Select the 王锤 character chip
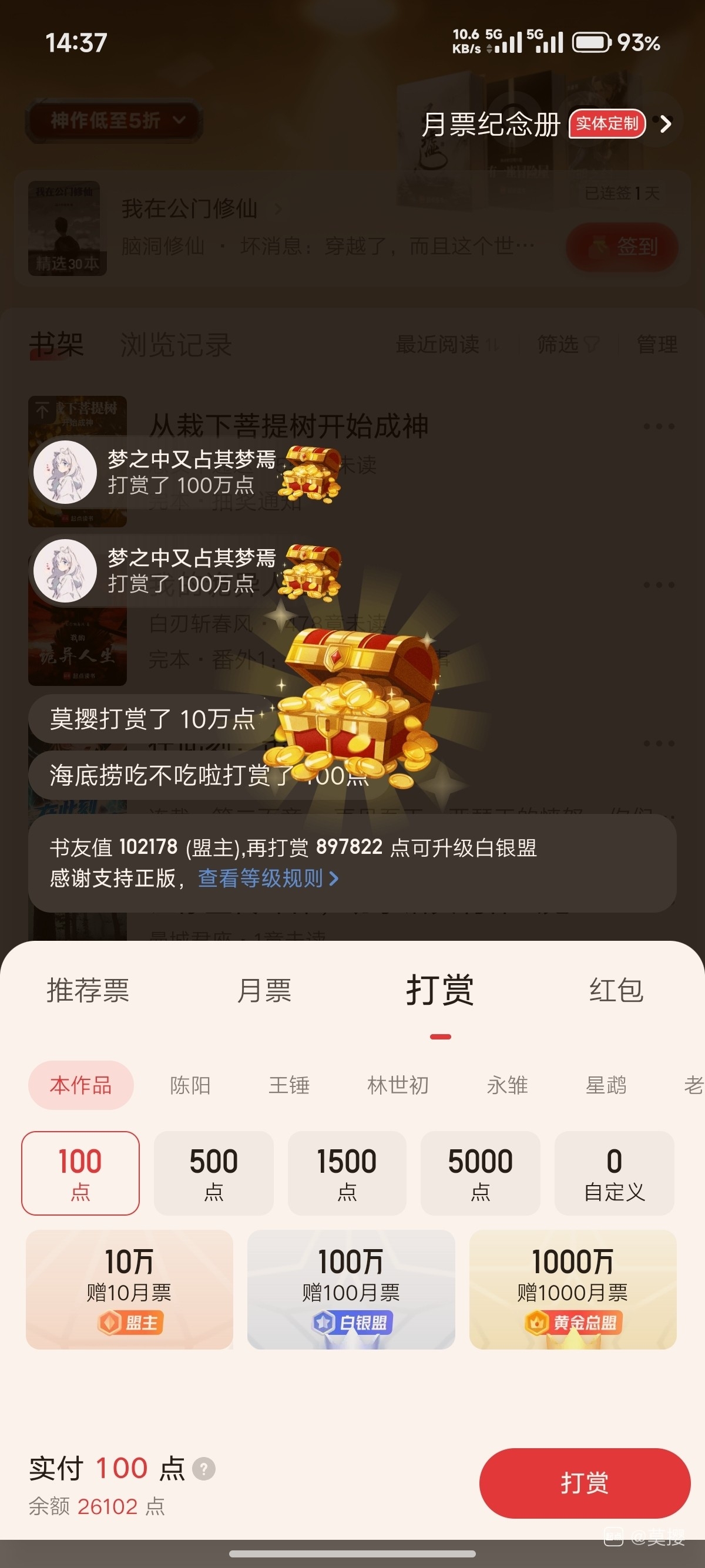 coord(289,1085)
